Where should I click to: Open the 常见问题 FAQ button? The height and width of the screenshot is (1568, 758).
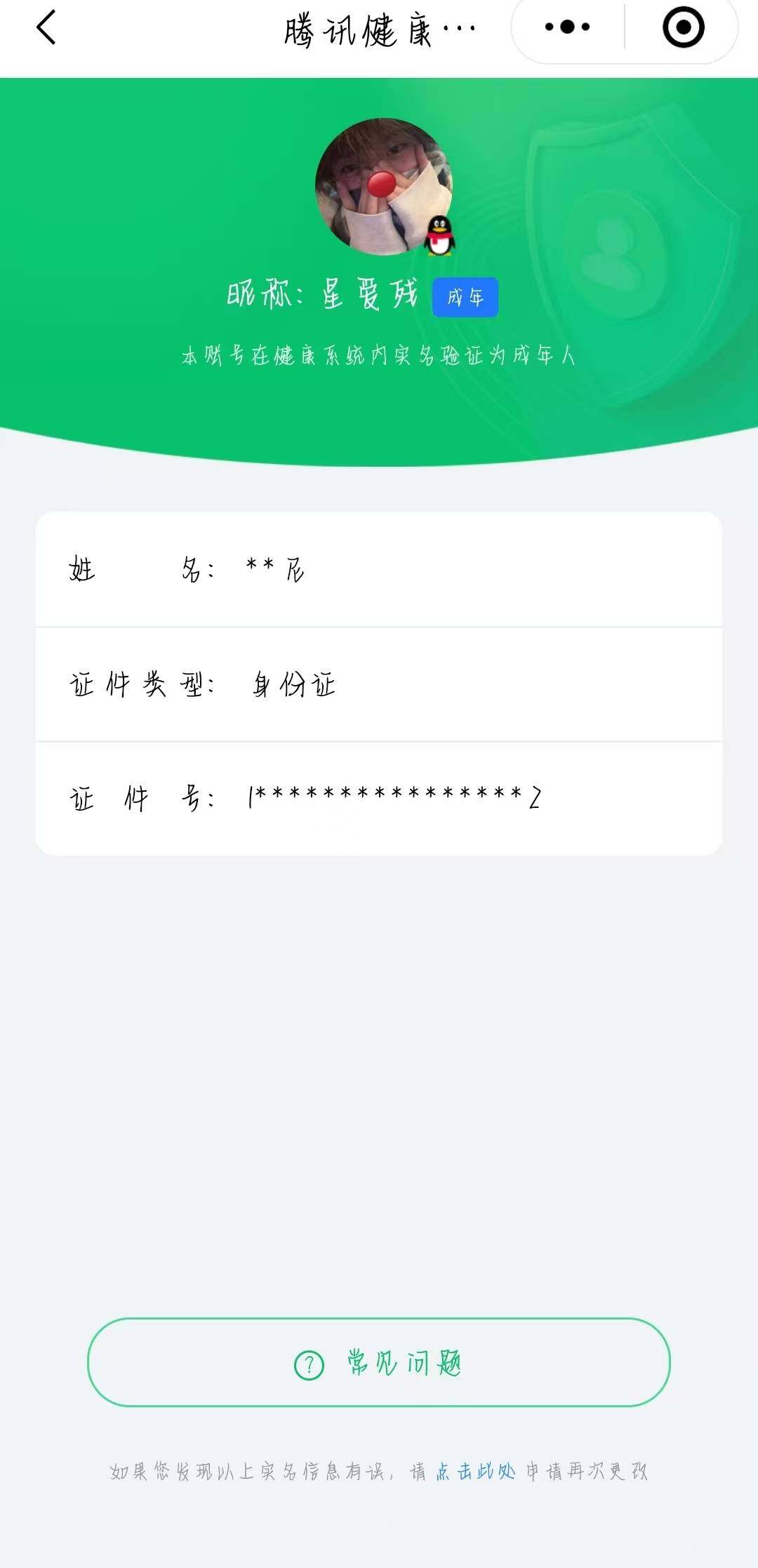pos(379,1362)
